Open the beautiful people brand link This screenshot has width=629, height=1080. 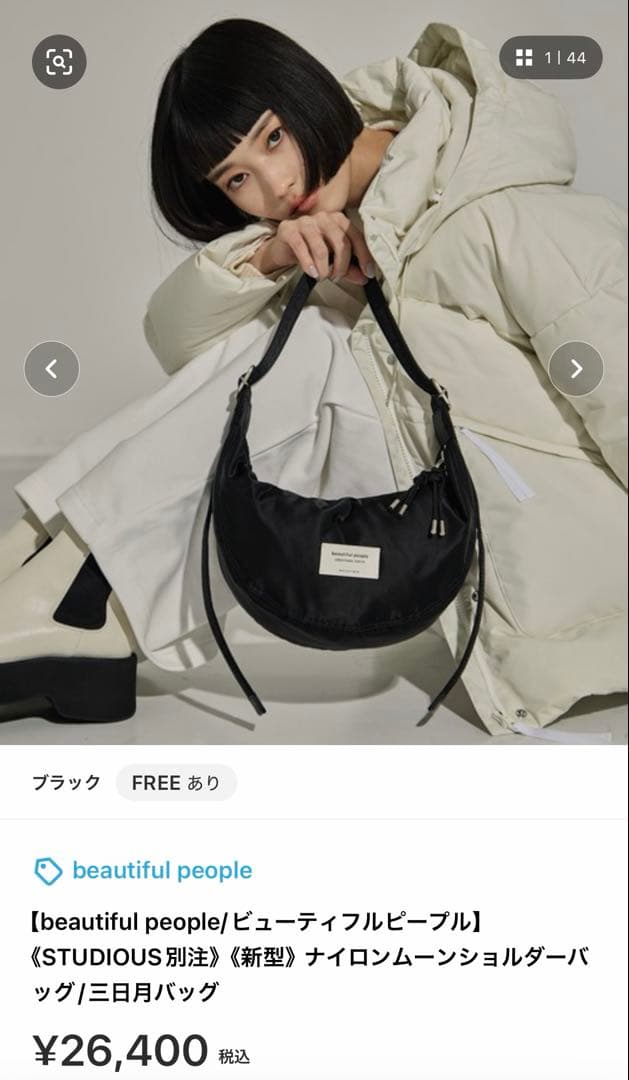160,871
